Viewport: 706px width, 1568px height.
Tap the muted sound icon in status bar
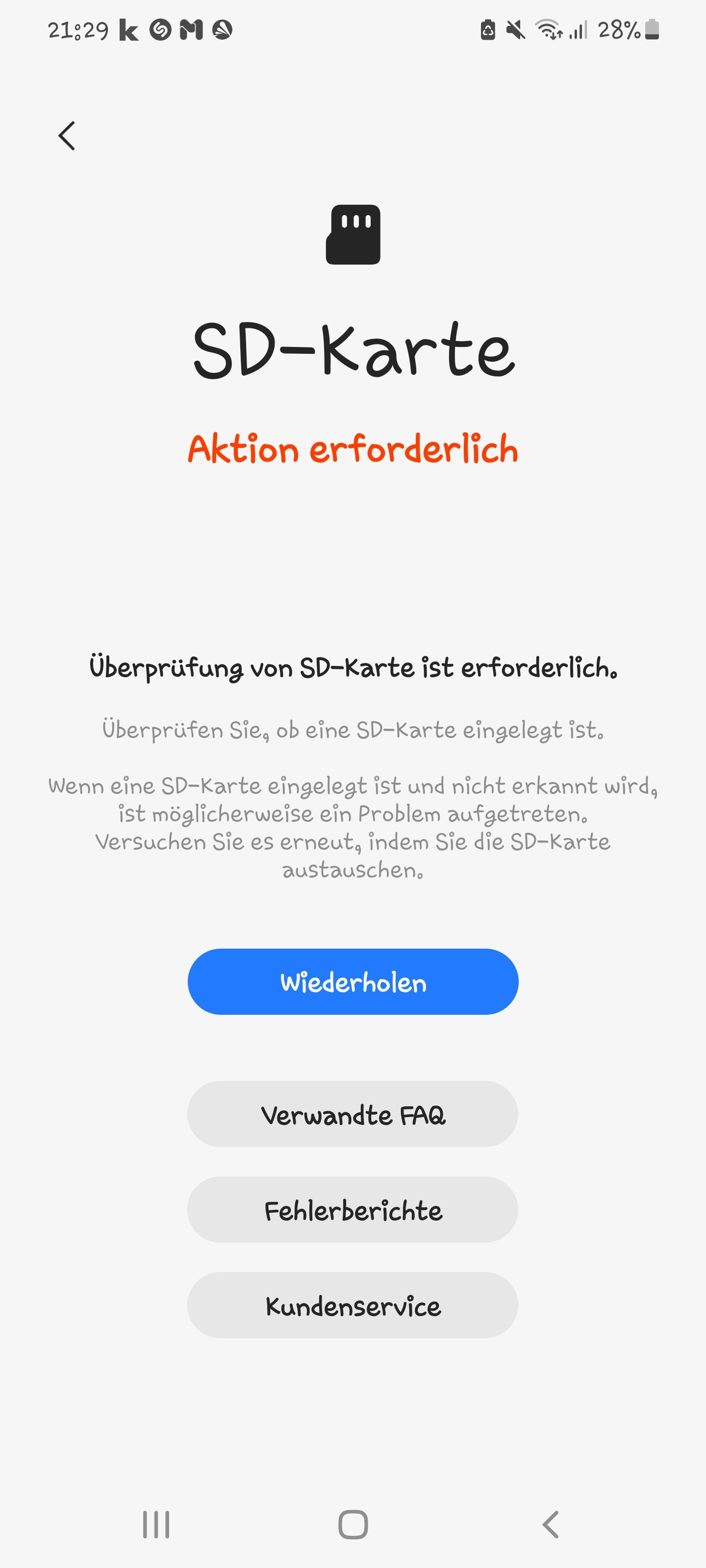[515, 30]
